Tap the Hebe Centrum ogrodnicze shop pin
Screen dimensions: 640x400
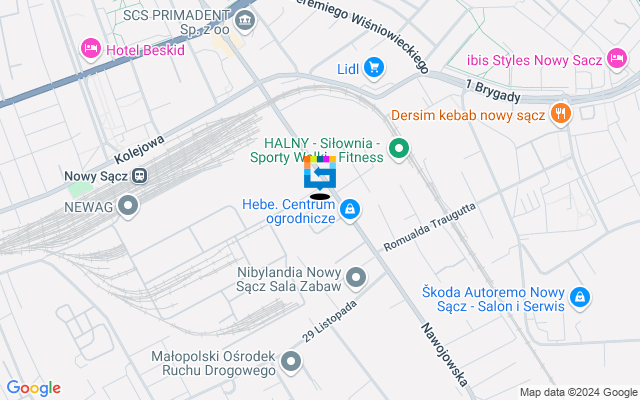[350, 209]
